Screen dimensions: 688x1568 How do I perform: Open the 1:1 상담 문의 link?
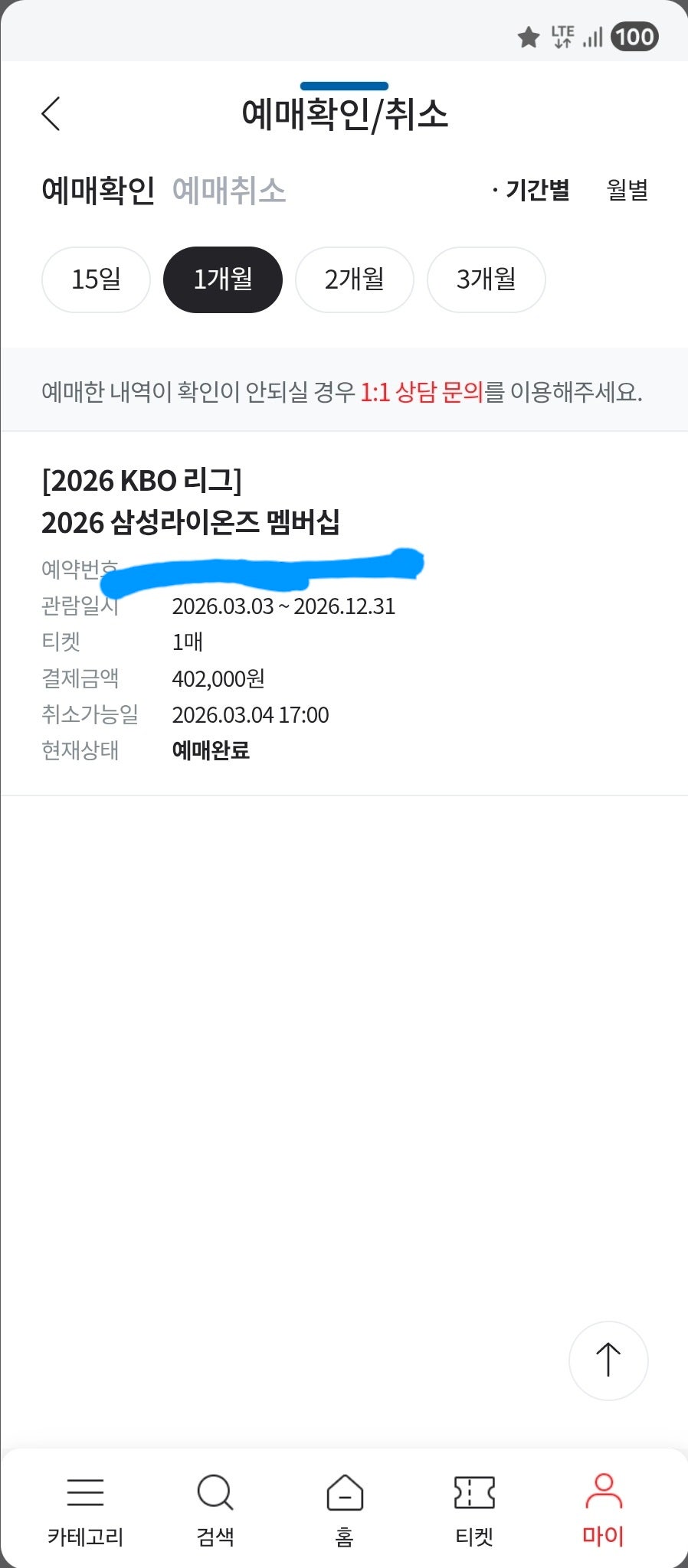tap(422, 391)
